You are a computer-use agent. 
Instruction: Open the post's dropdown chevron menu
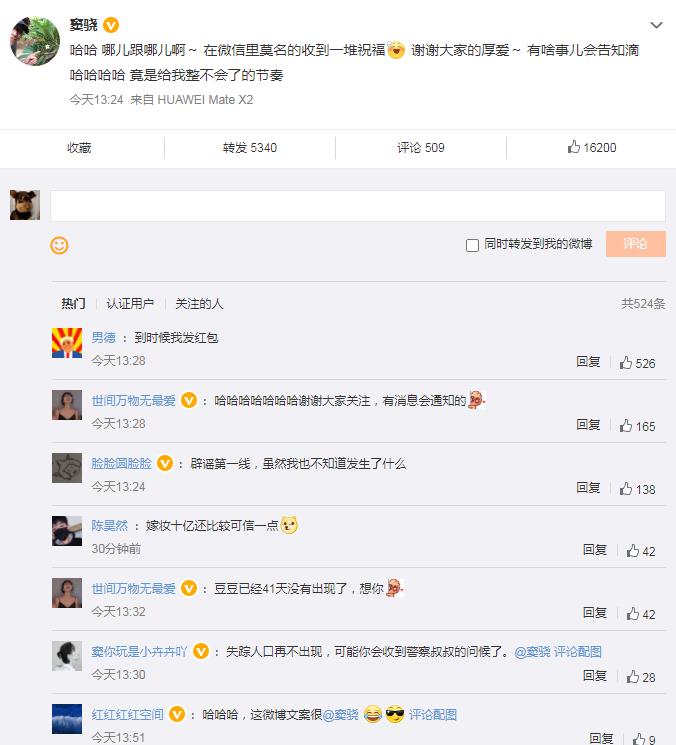coord(656,25)
